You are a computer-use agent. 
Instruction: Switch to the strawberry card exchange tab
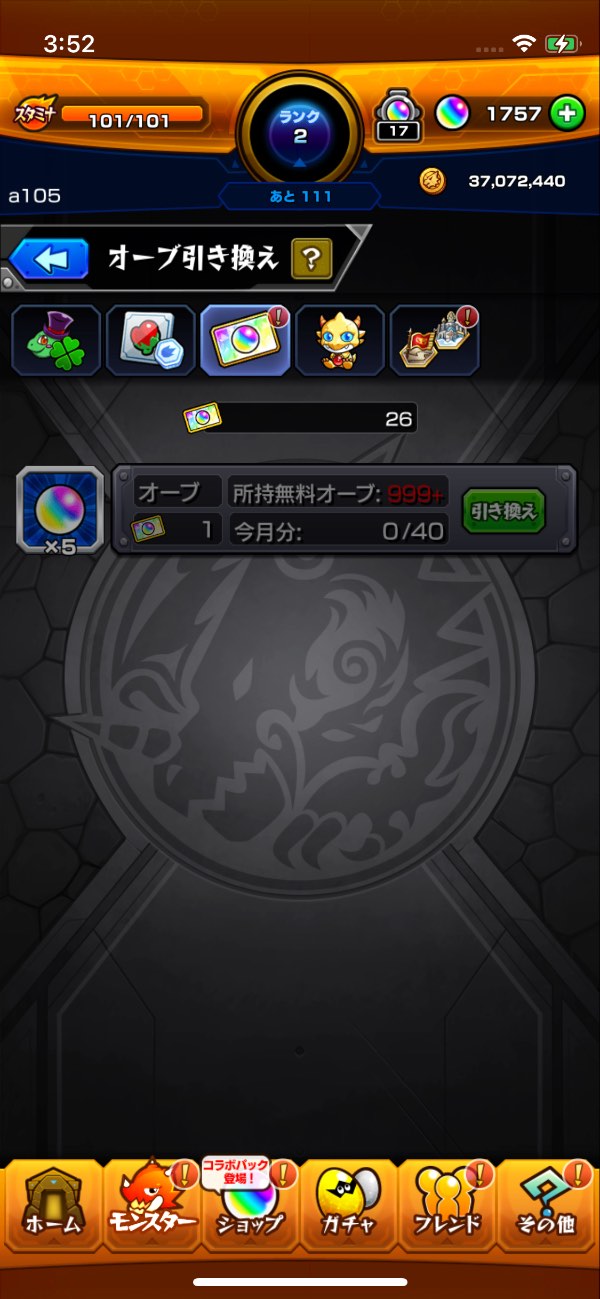click(151, 340)
